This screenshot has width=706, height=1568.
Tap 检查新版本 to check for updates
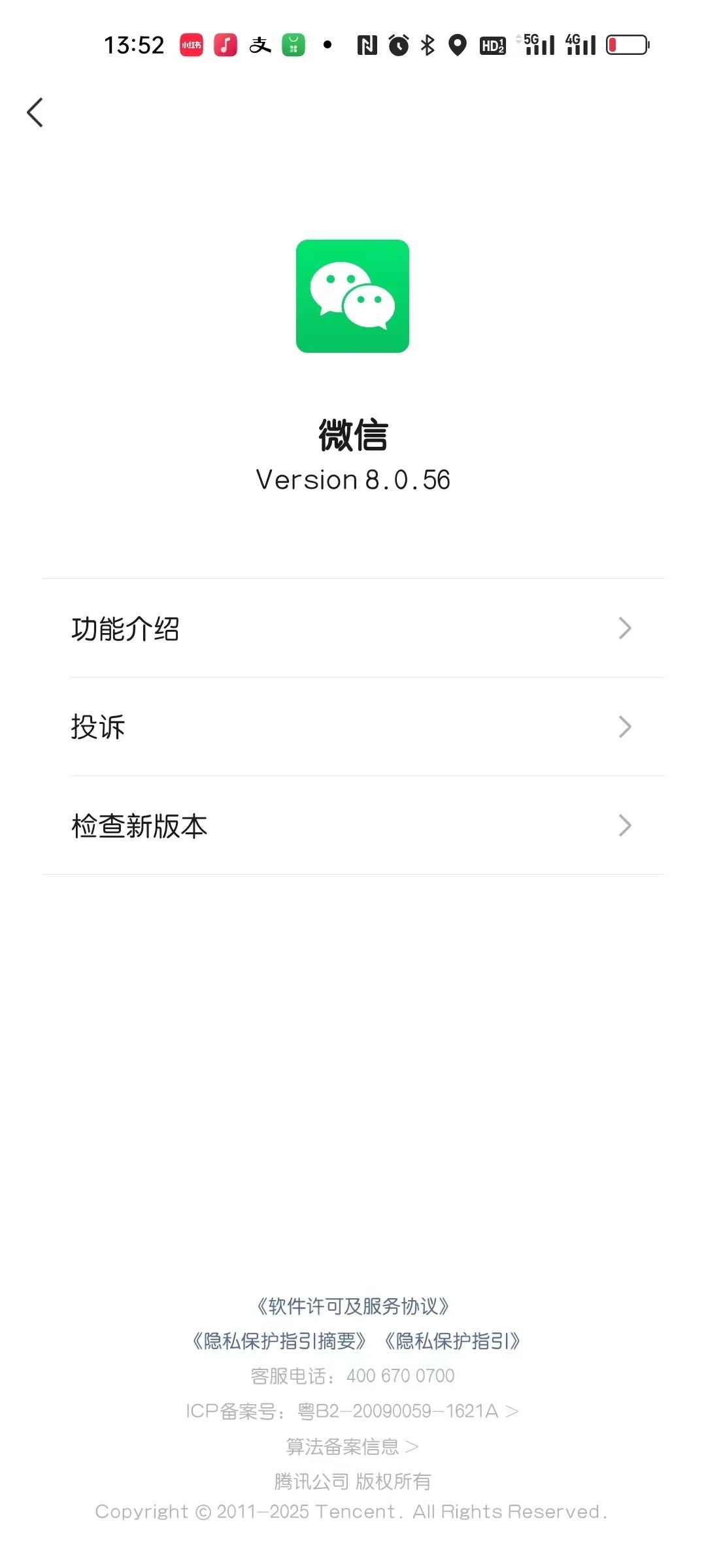click(353, 825)
